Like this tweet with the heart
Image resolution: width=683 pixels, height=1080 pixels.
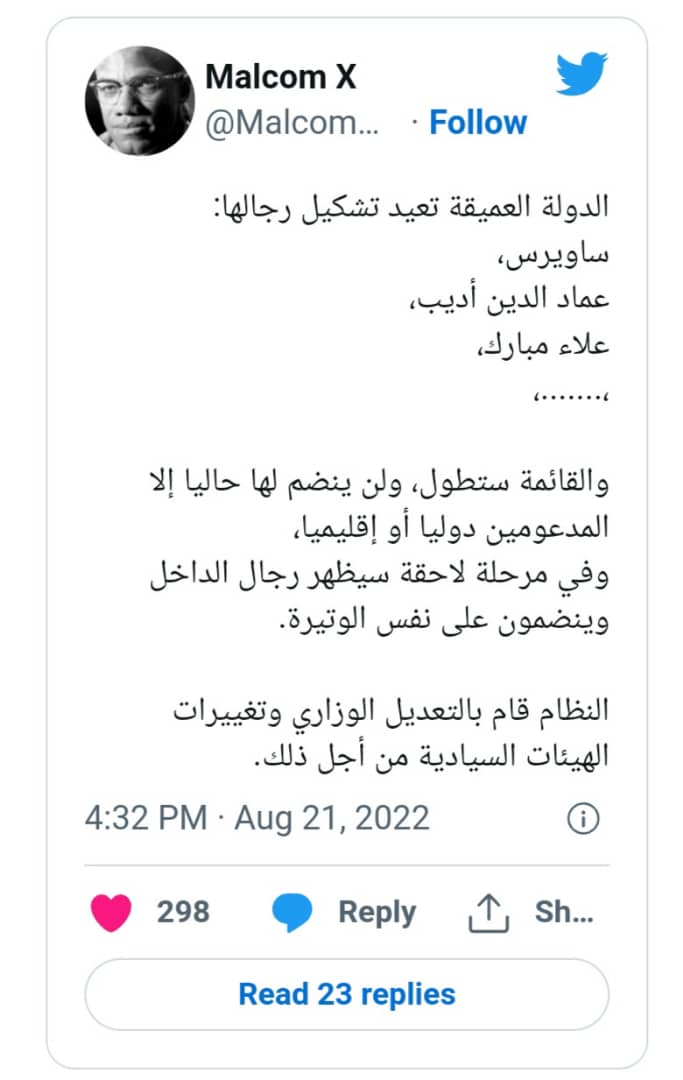click(x=111, y=912)
